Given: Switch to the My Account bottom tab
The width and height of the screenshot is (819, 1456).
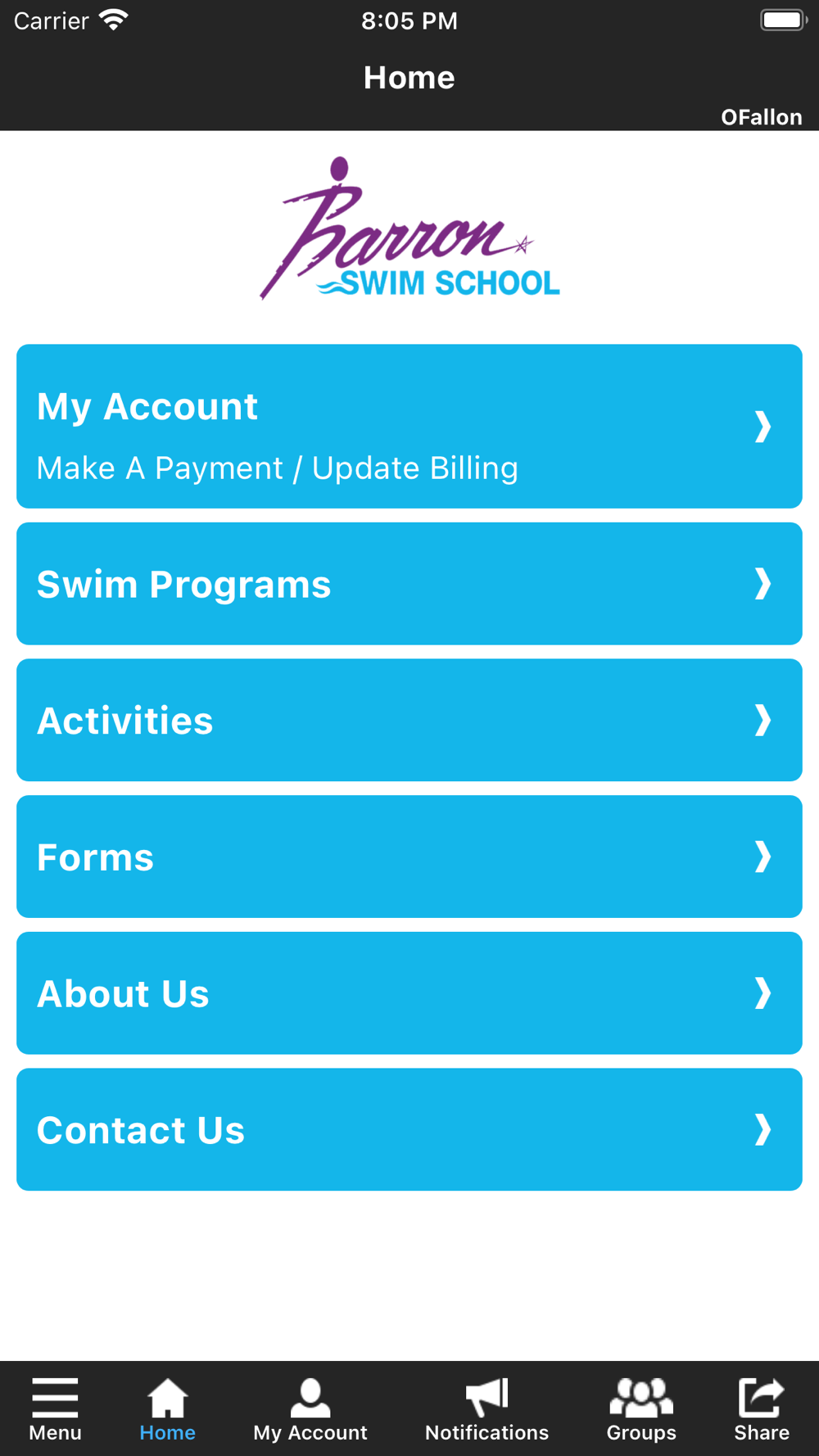Looking at the screenshot, I should pyautogui.click(x=310, y=1409).
